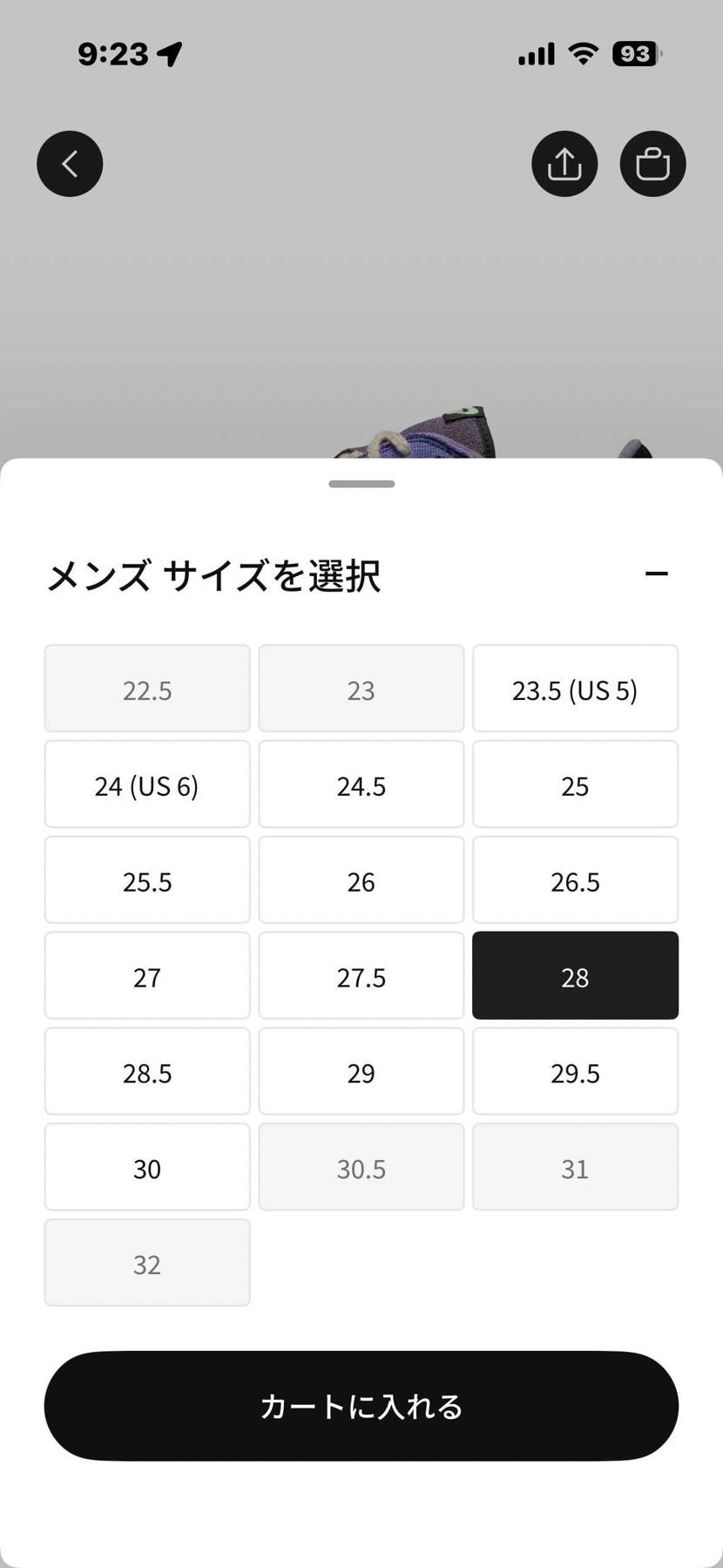This screenshot has width=723, height=1568.
Task: Select size 23.5 (US 5)
Action: pyautogui.click(x=575, y=689)
